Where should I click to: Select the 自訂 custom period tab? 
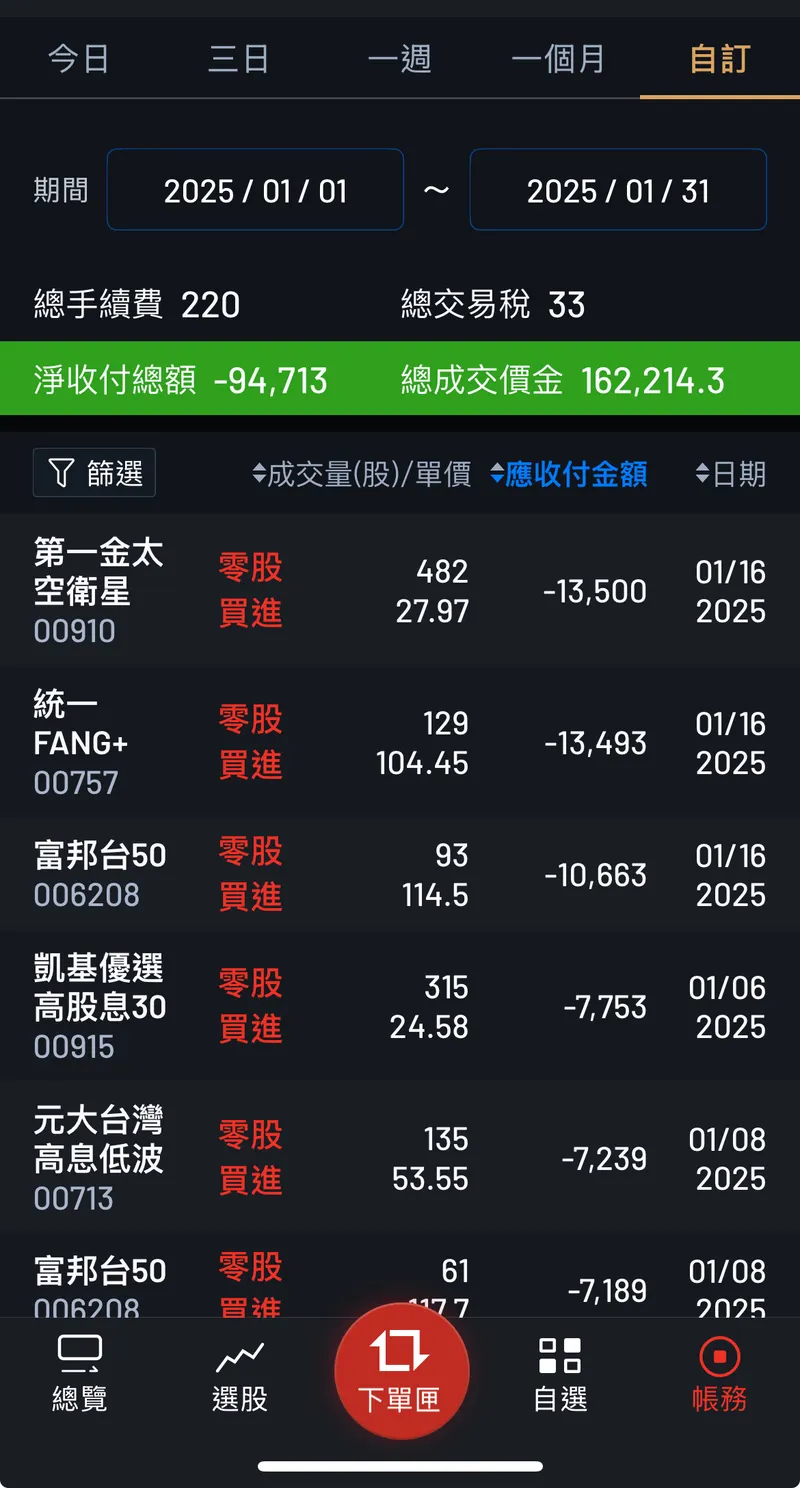pos(719,59)
